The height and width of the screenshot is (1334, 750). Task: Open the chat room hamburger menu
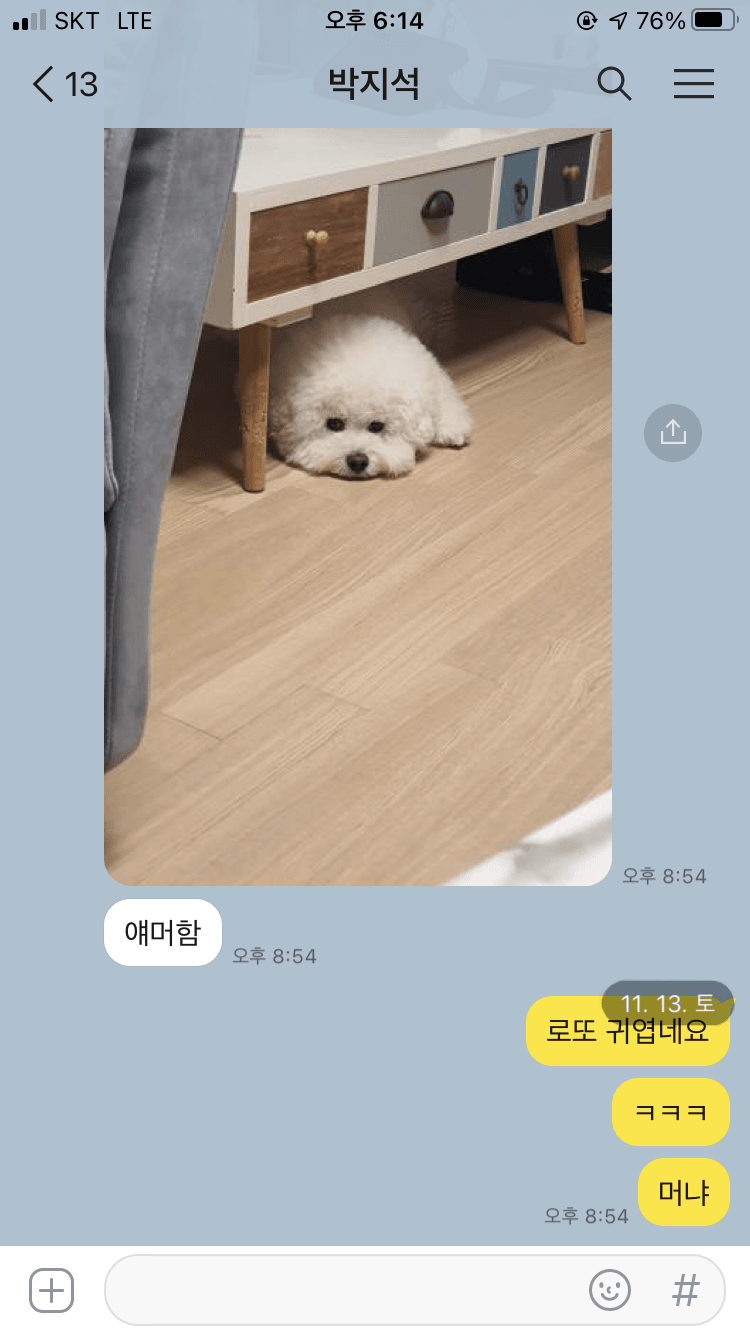(693, 85)
